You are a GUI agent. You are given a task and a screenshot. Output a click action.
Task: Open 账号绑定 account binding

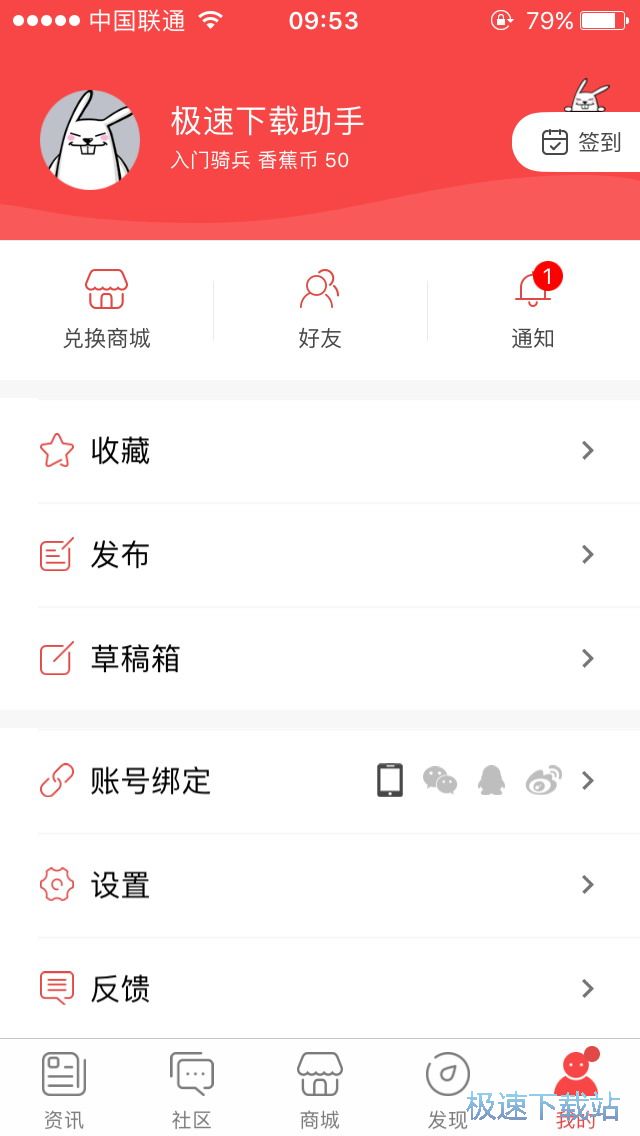320,781
